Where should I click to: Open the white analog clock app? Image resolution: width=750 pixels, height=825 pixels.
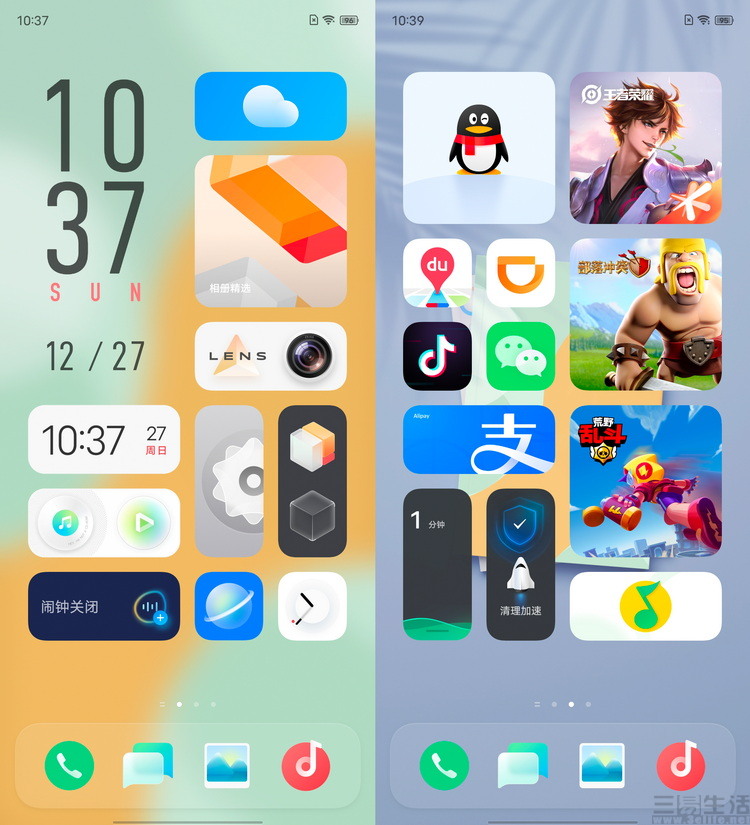312,606
